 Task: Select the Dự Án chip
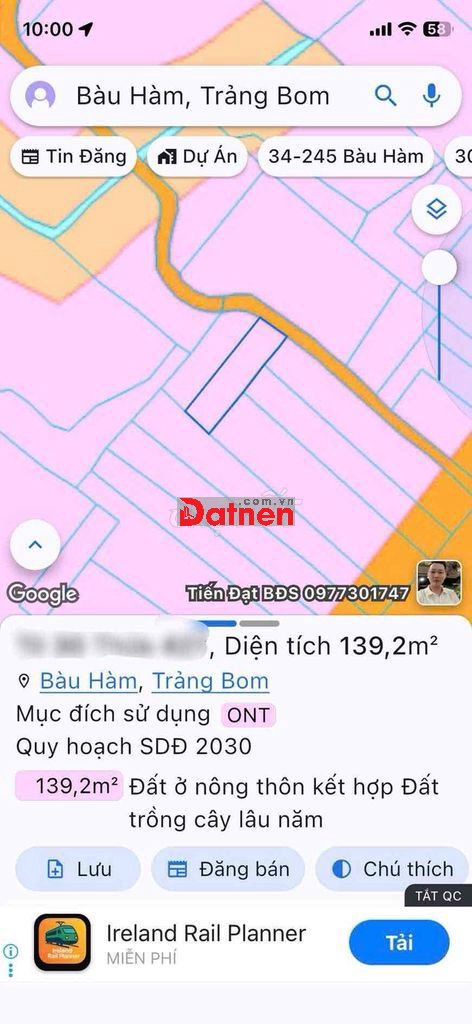197,157
